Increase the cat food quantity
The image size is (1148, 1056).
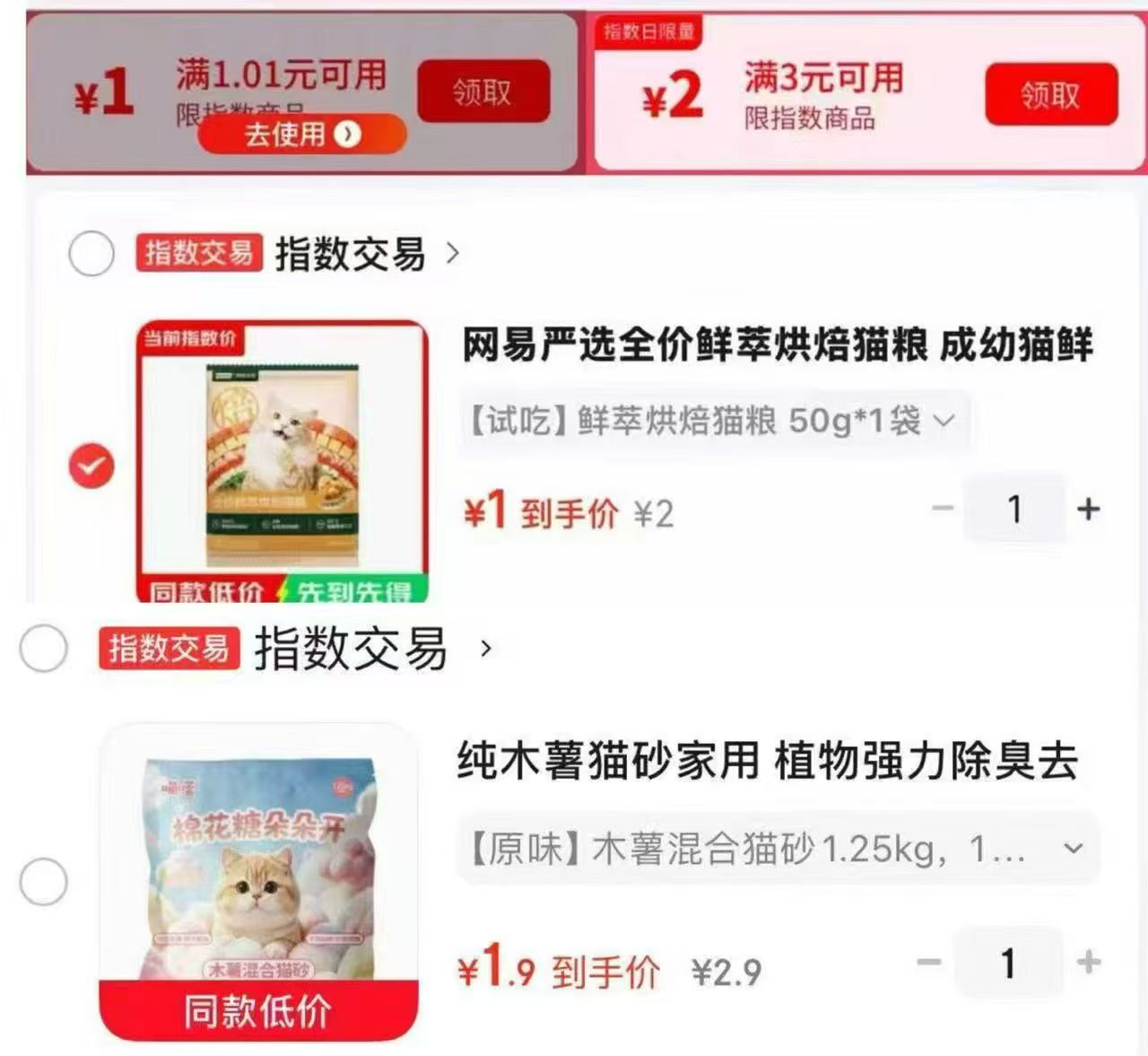1088,509
